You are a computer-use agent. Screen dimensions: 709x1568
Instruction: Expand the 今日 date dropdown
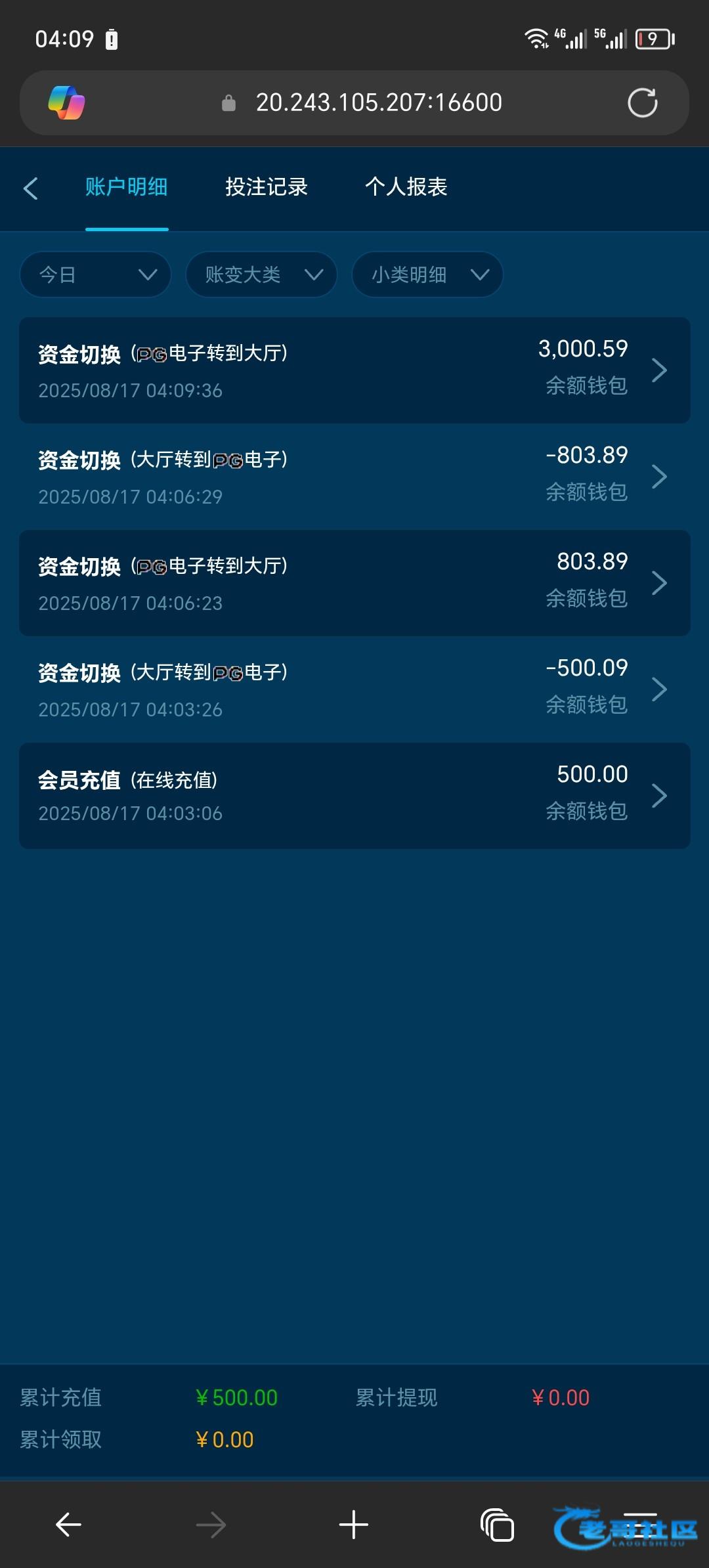tap(96, 274)
